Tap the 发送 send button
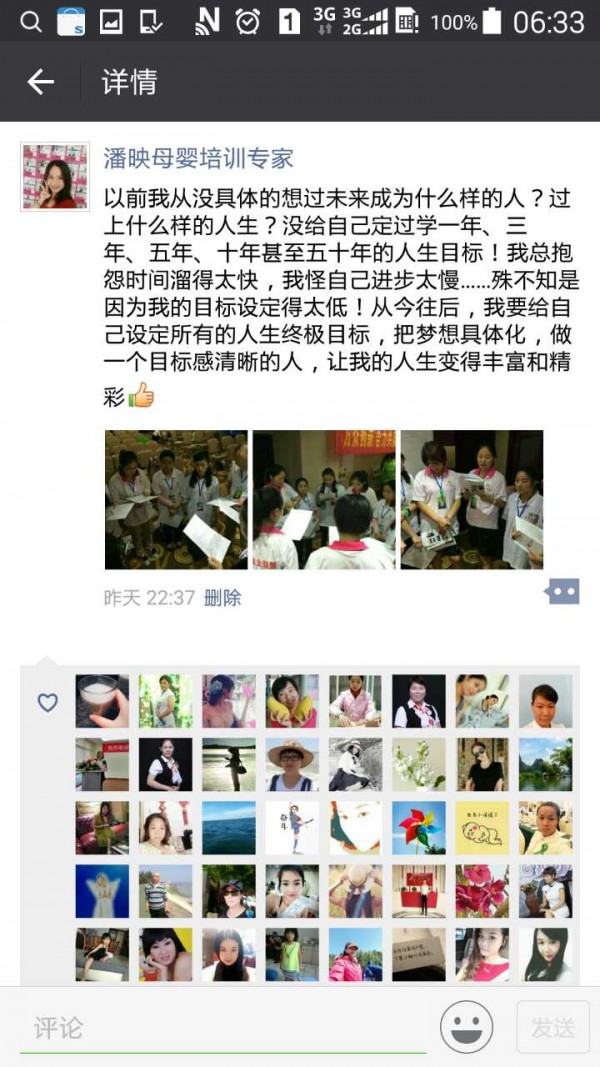600x1067 pixels. tap(553, 1027)
